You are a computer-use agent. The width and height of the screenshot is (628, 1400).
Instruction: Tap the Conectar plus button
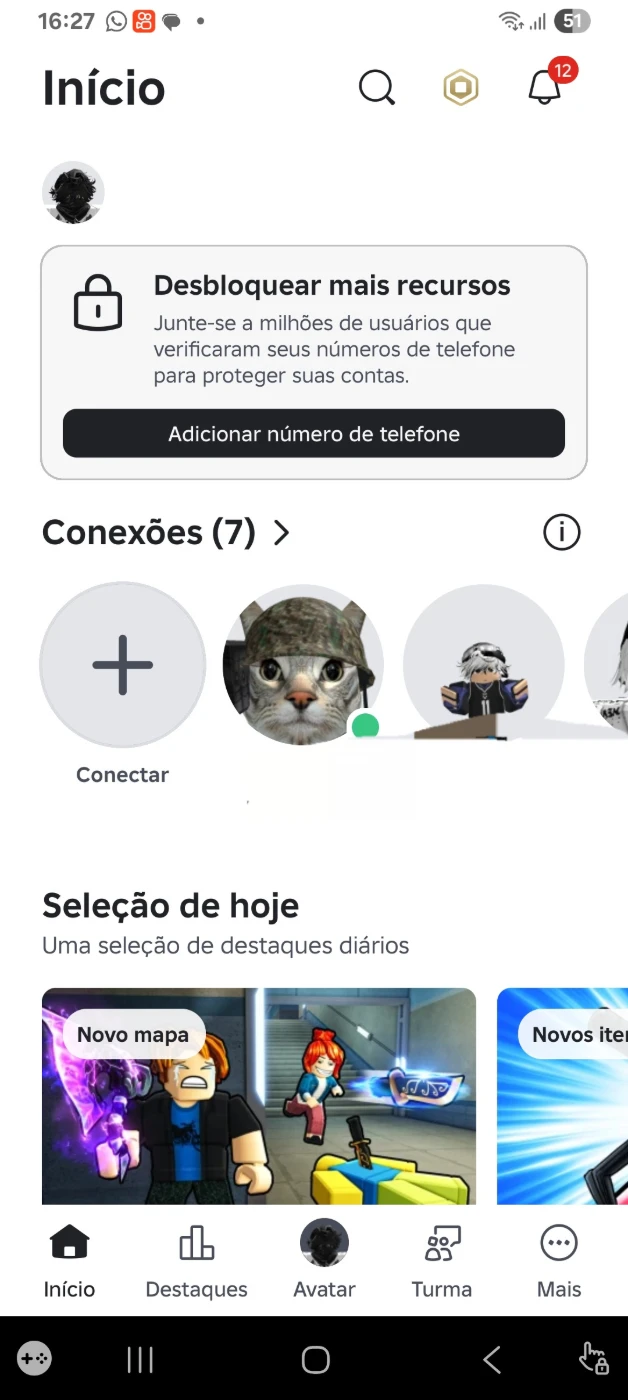click(123, 665)
